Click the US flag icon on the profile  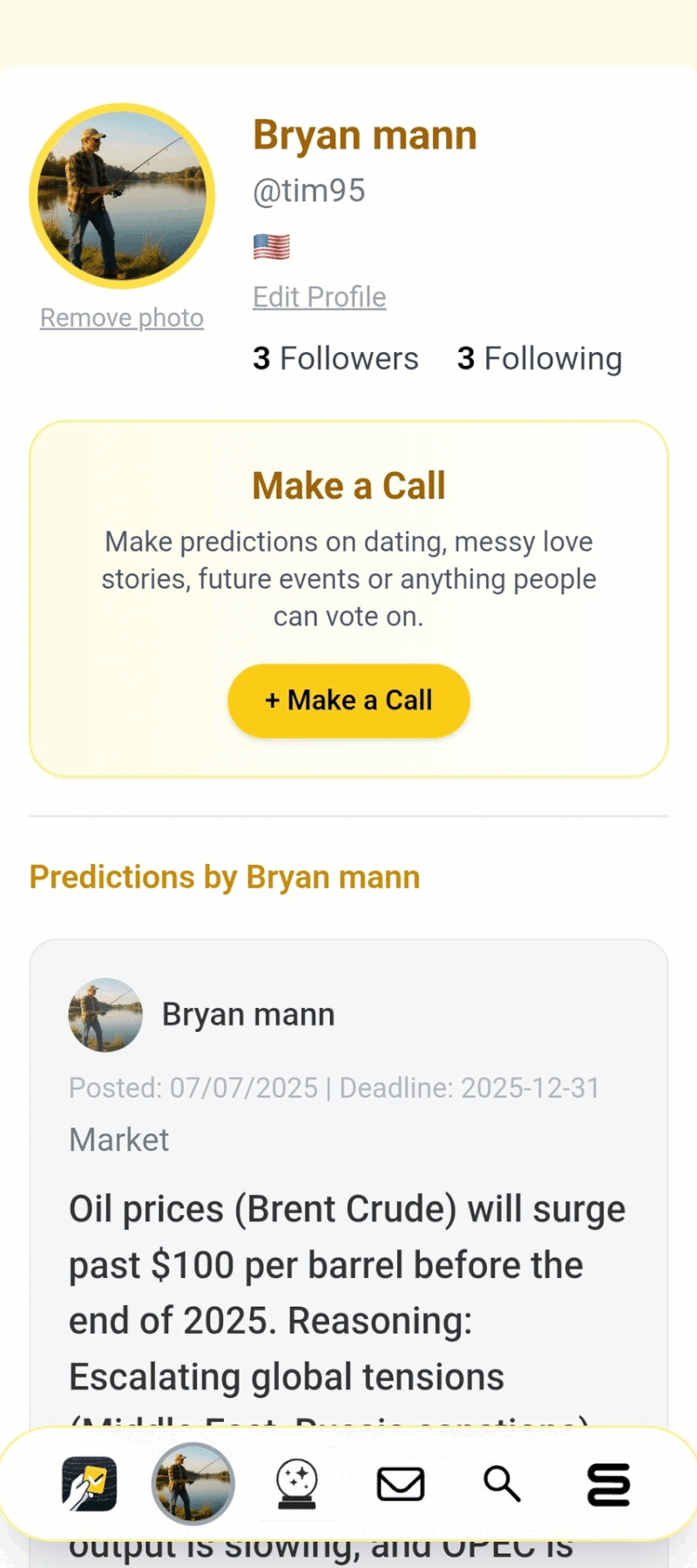pos(270,245)
